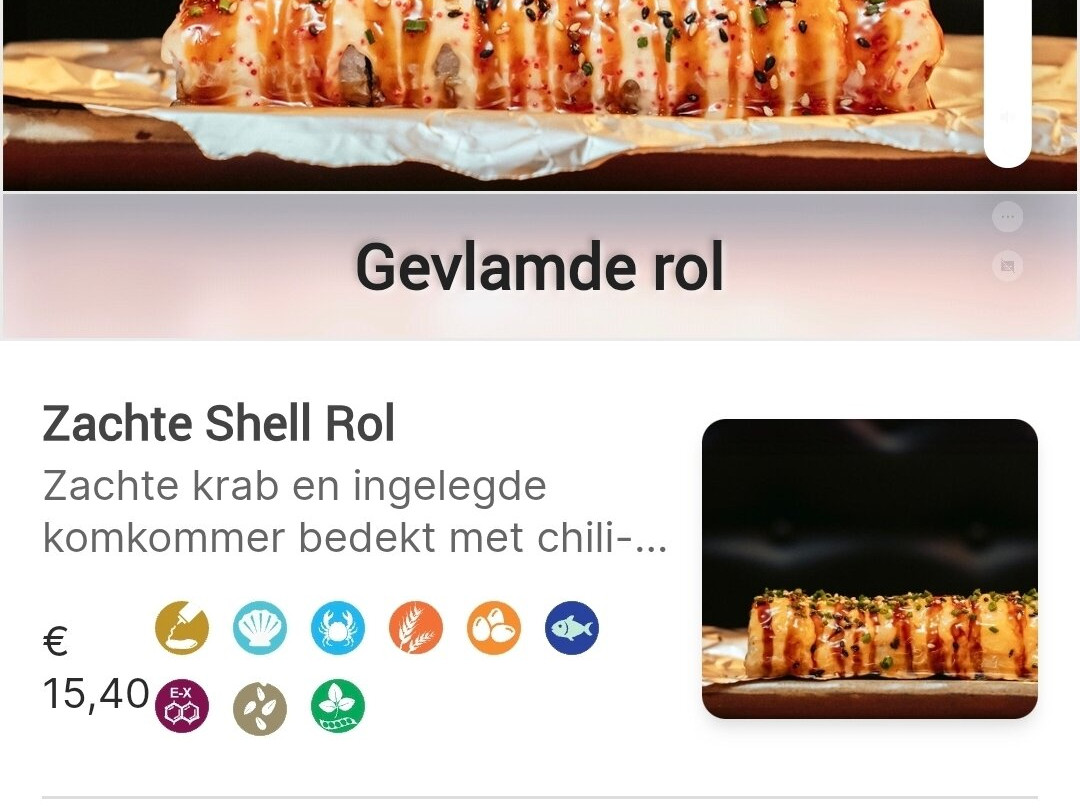View the Zachte Shell Rol dish photo

[x=869, y=568]
